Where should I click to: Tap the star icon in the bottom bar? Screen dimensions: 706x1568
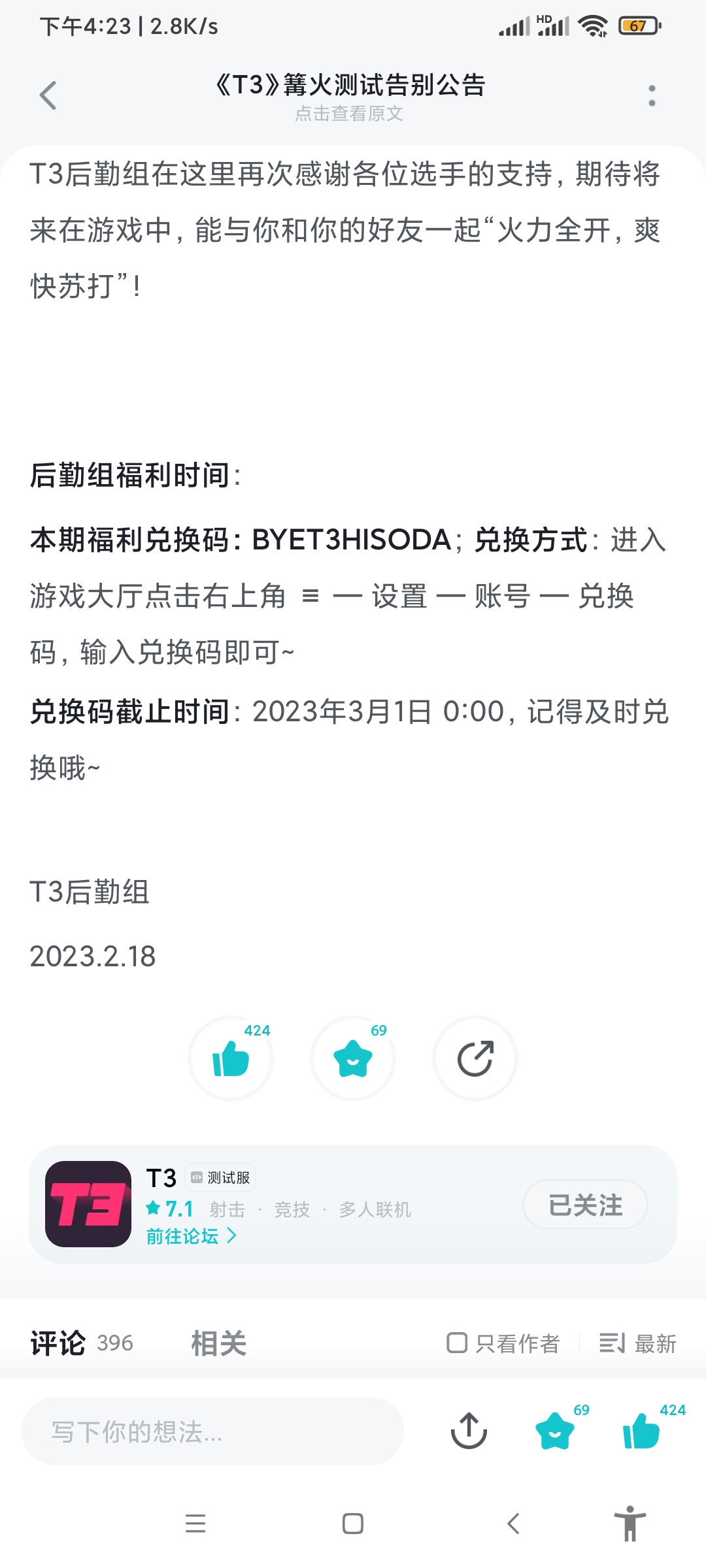pyautogui.click(x=555, y=1431)
